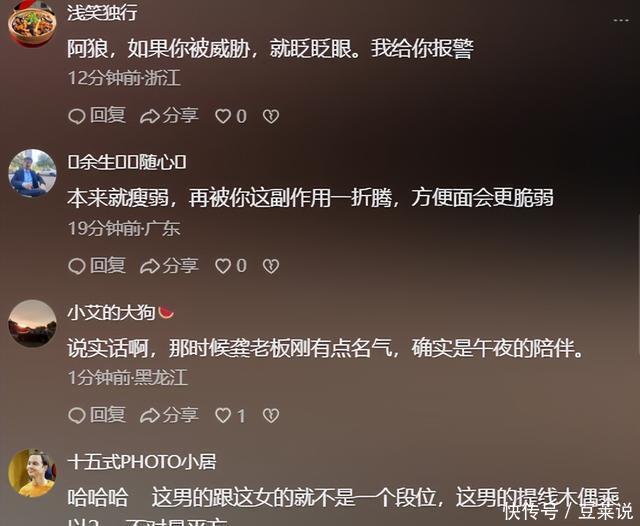The width and height of the screenshot is (640, 526).
Task: View 小艾的大狗's profile avatar
Action: point(32,323)
